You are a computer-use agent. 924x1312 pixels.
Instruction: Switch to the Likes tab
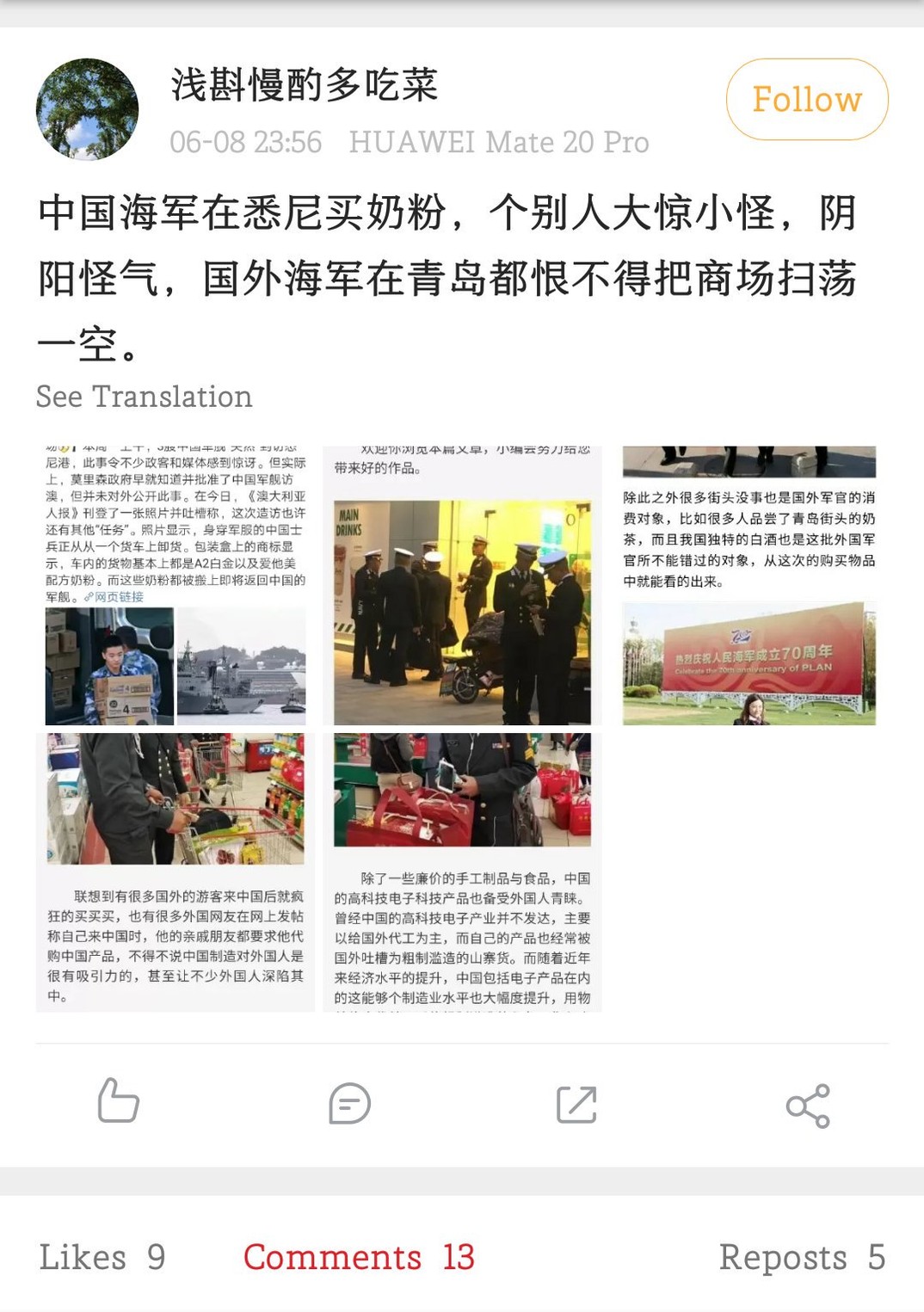click(102, 1257)
